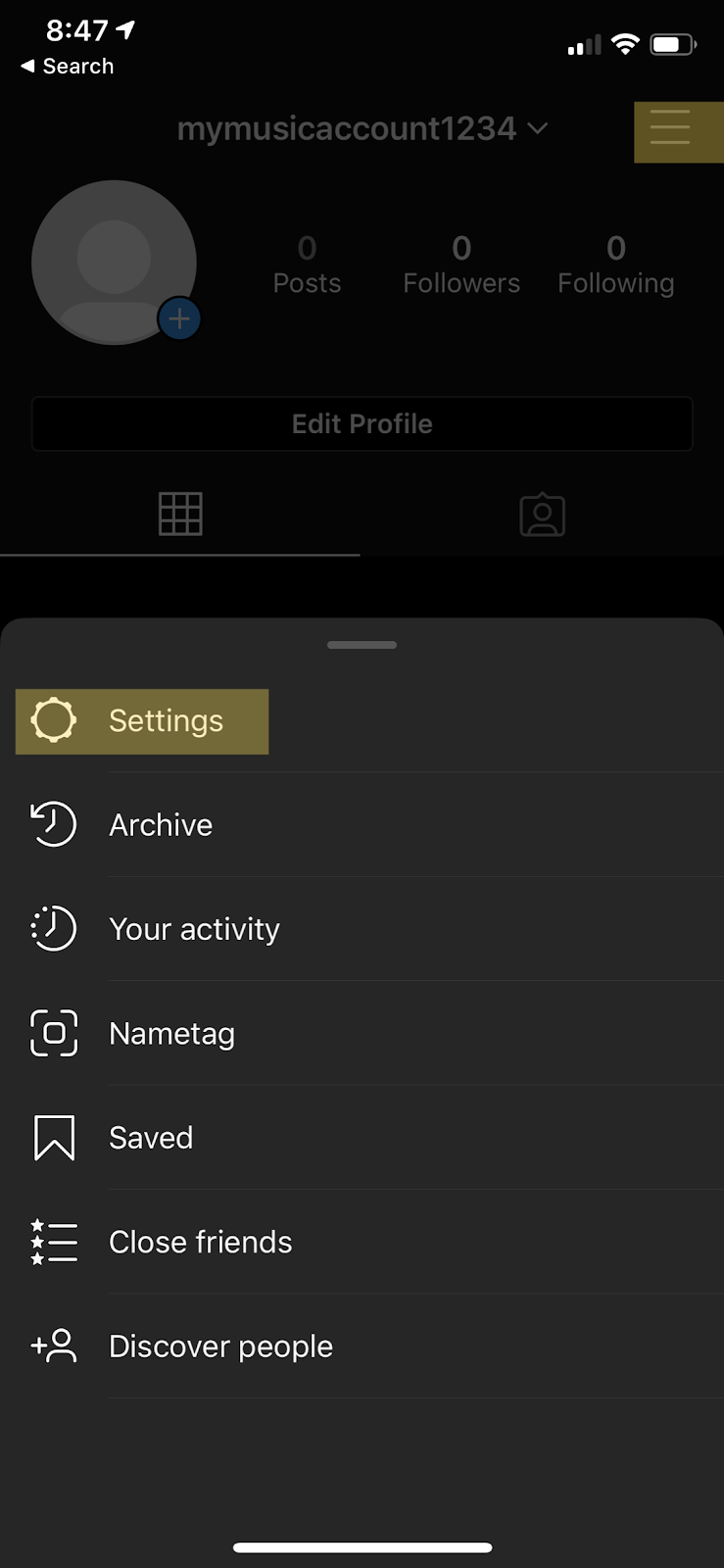Add a profile photo with plus badge
Screen dimensions: 724x1568
click(179, 318)
